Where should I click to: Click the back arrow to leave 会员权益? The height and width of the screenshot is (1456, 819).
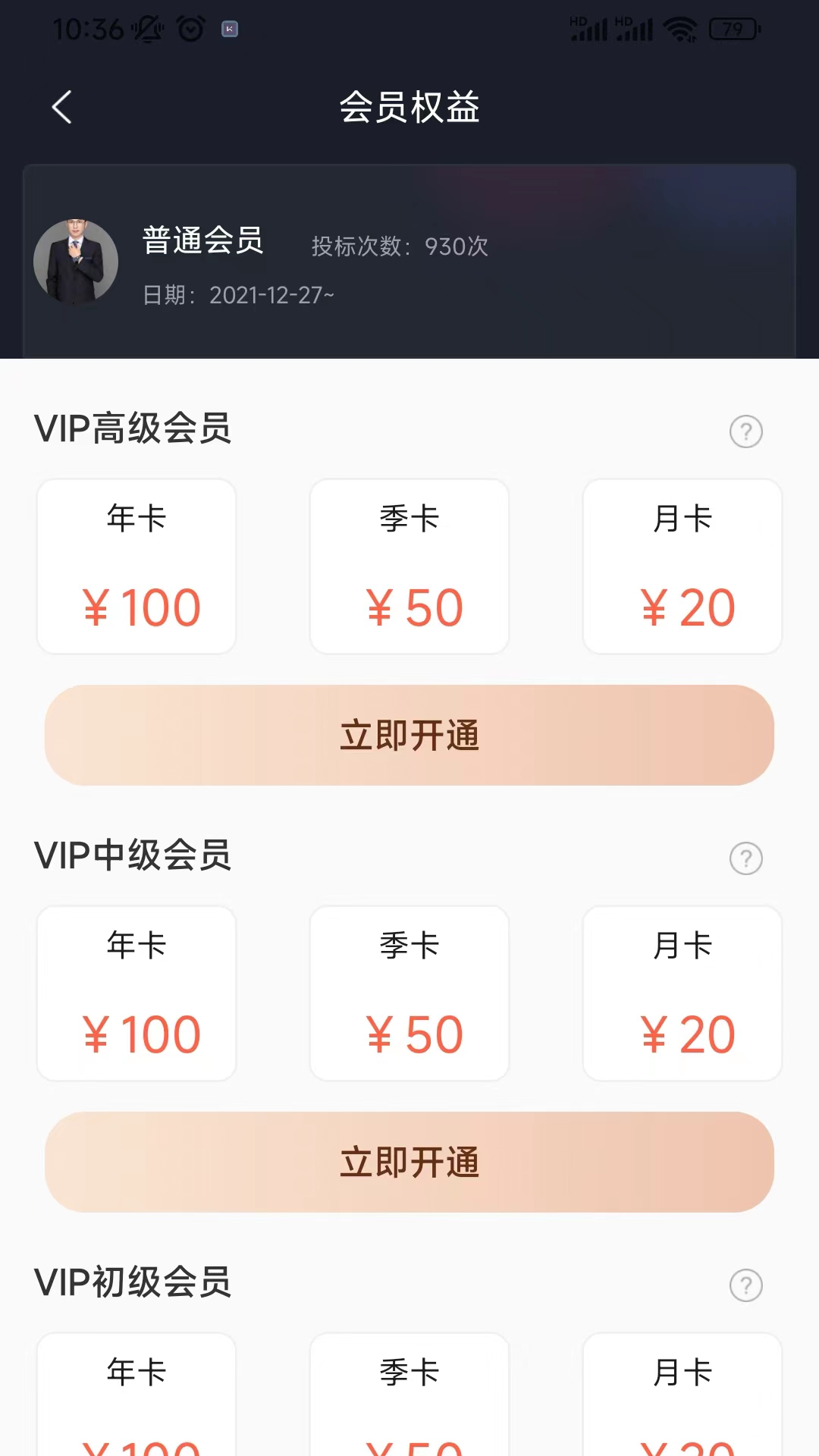61,107
